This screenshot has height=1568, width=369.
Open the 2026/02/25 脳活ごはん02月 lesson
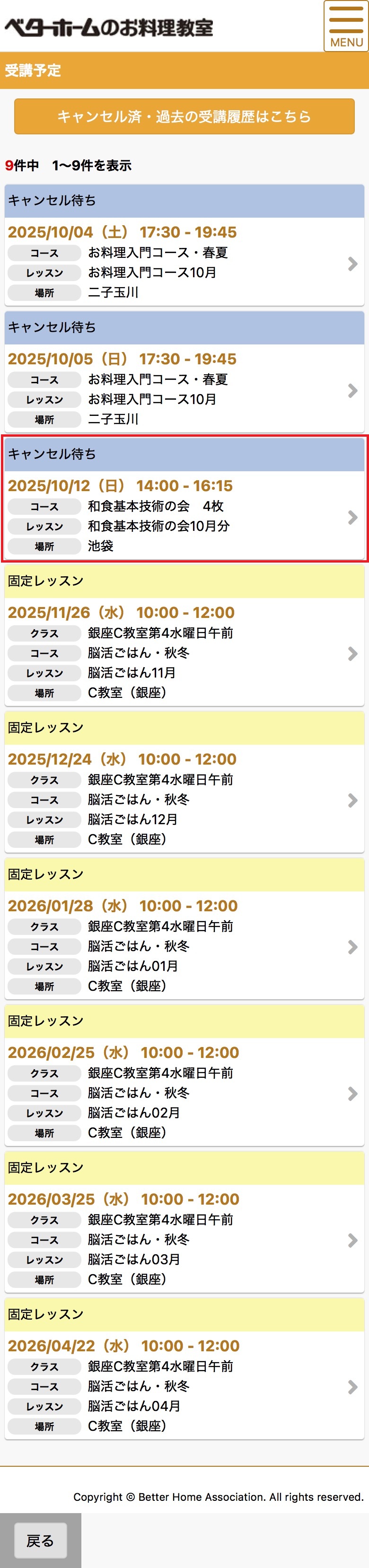click(x=184, y=1093)
